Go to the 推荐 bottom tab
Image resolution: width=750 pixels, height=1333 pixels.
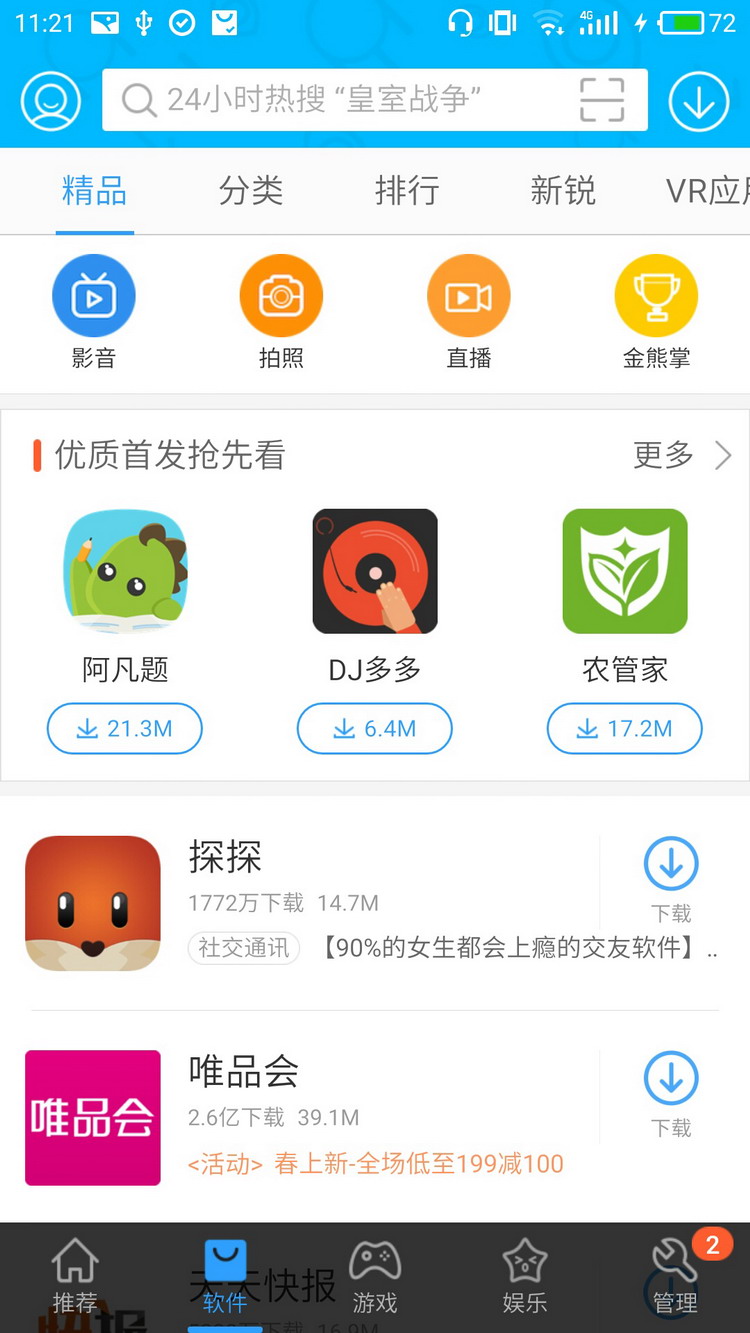click(x=75, y=1277)
